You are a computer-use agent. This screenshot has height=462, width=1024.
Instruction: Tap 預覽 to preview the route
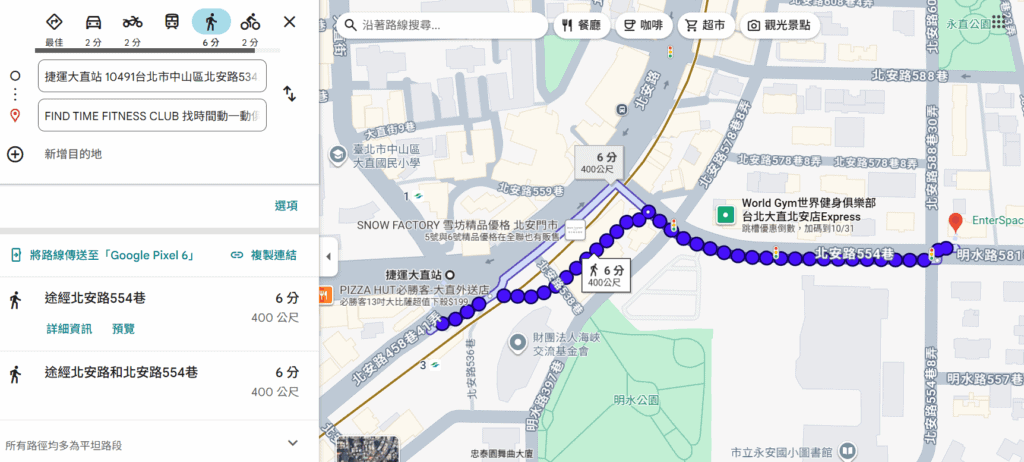click(x=123, y=328)
